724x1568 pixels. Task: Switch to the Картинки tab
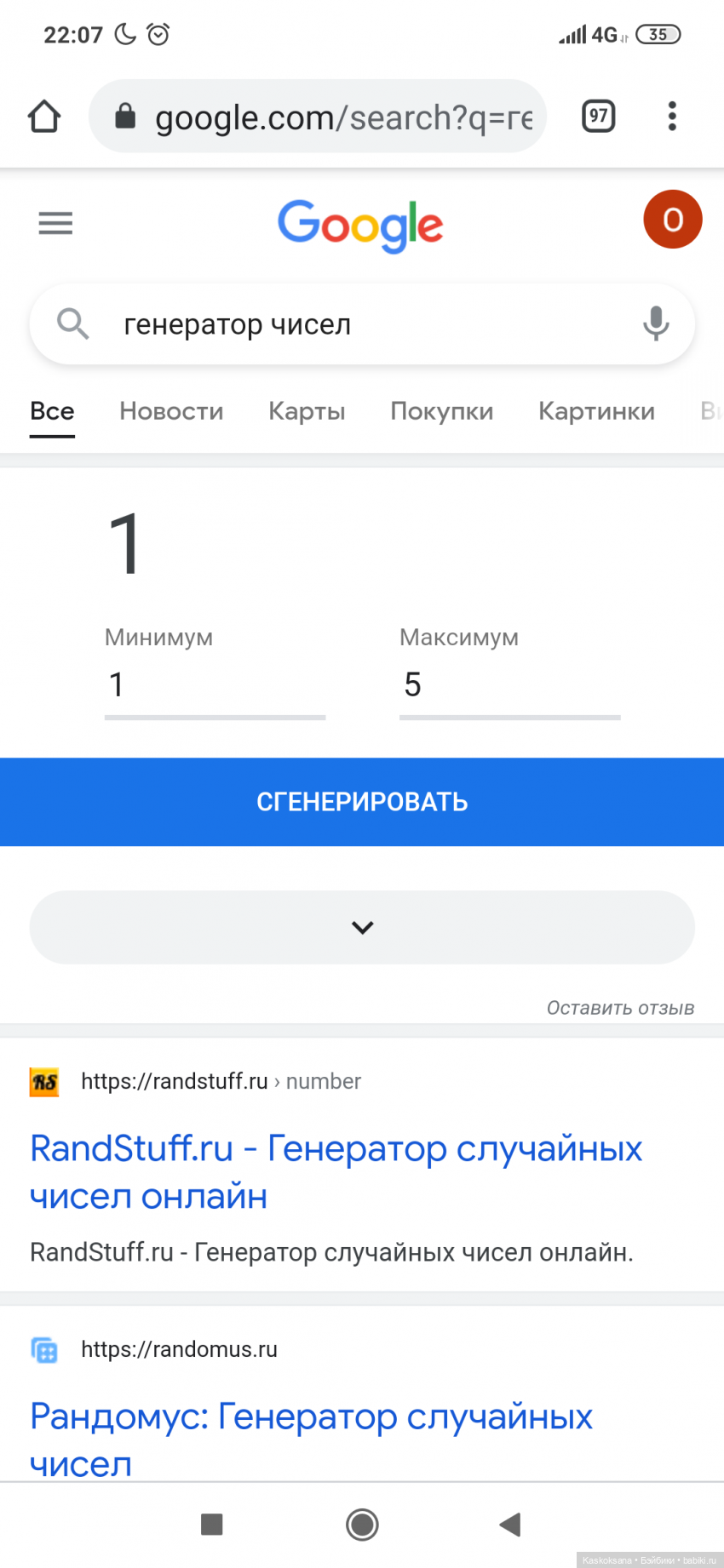pyautogui.click(x=596, y=411)
